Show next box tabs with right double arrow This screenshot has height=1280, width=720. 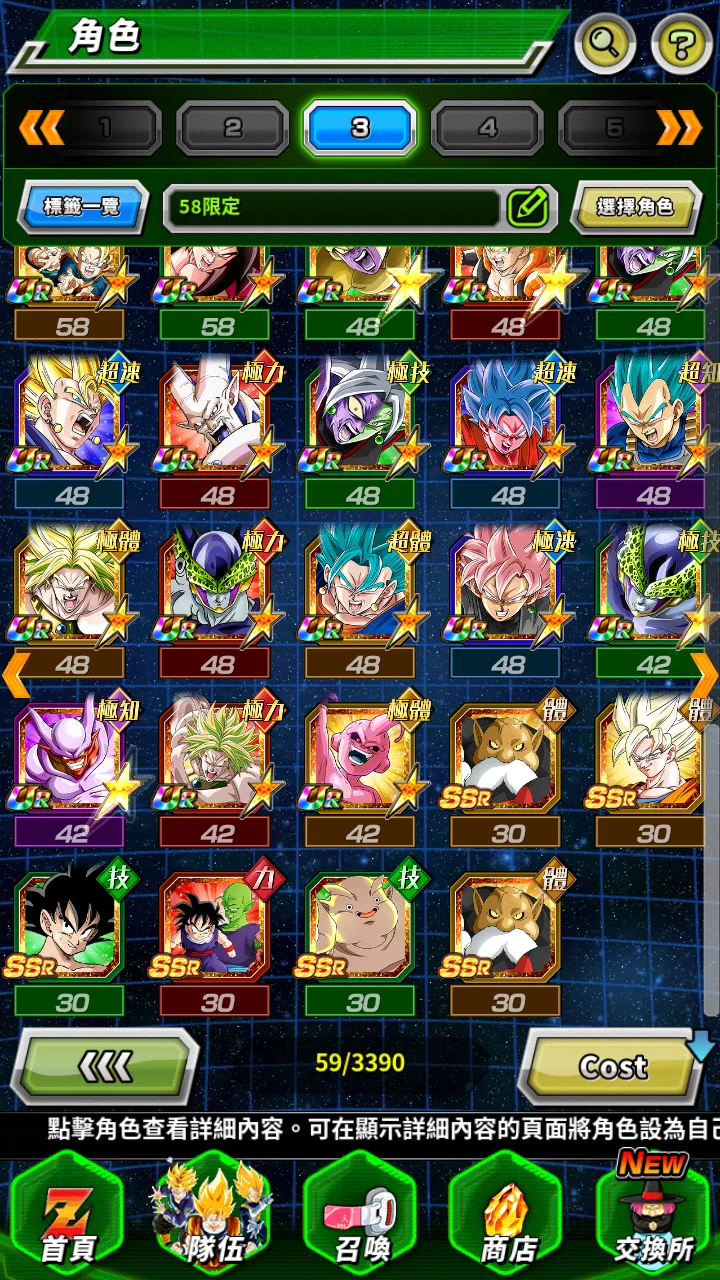tap(680, 128)
